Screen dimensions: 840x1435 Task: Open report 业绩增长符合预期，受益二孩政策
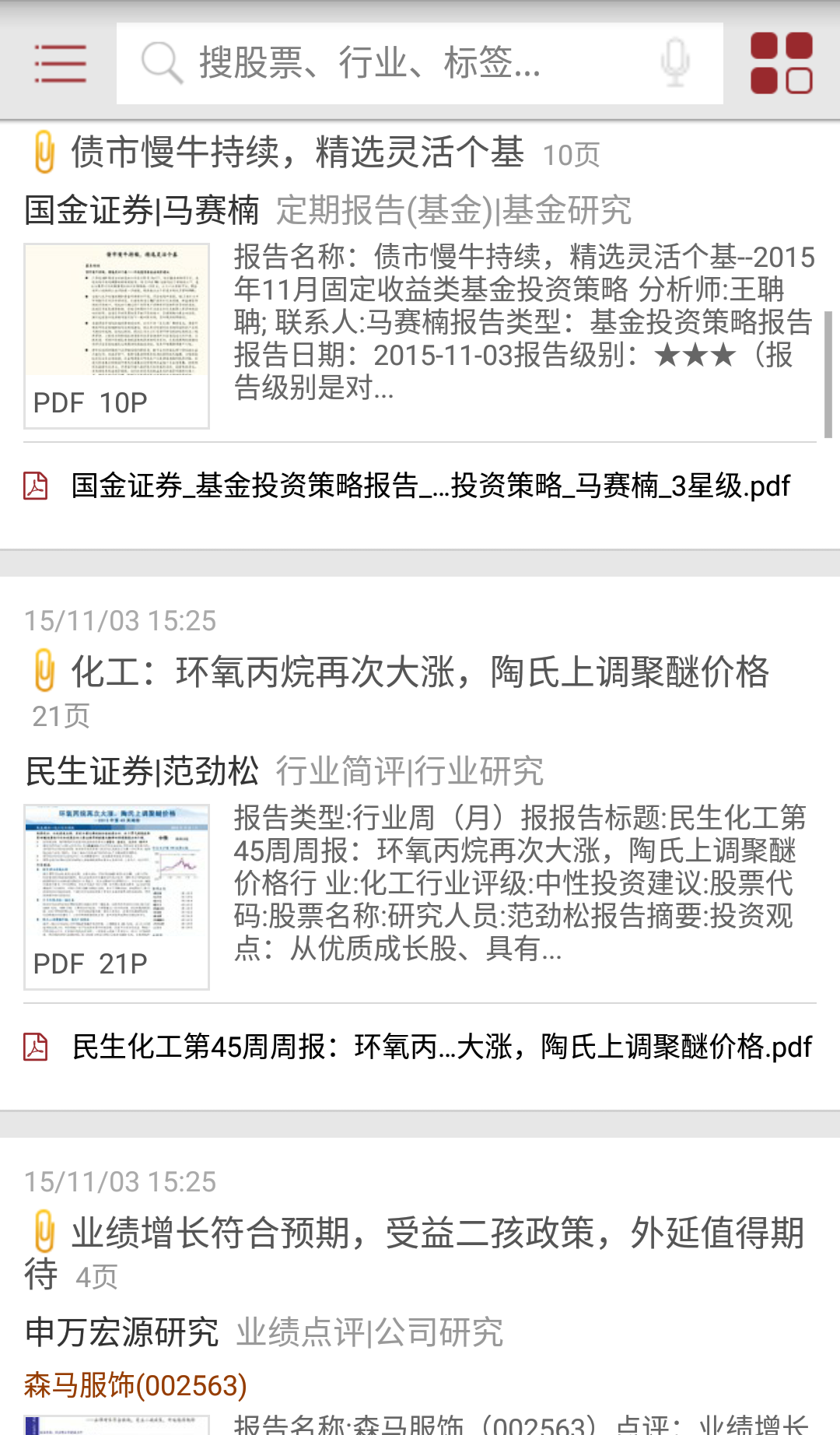[x=437, y=1233]
